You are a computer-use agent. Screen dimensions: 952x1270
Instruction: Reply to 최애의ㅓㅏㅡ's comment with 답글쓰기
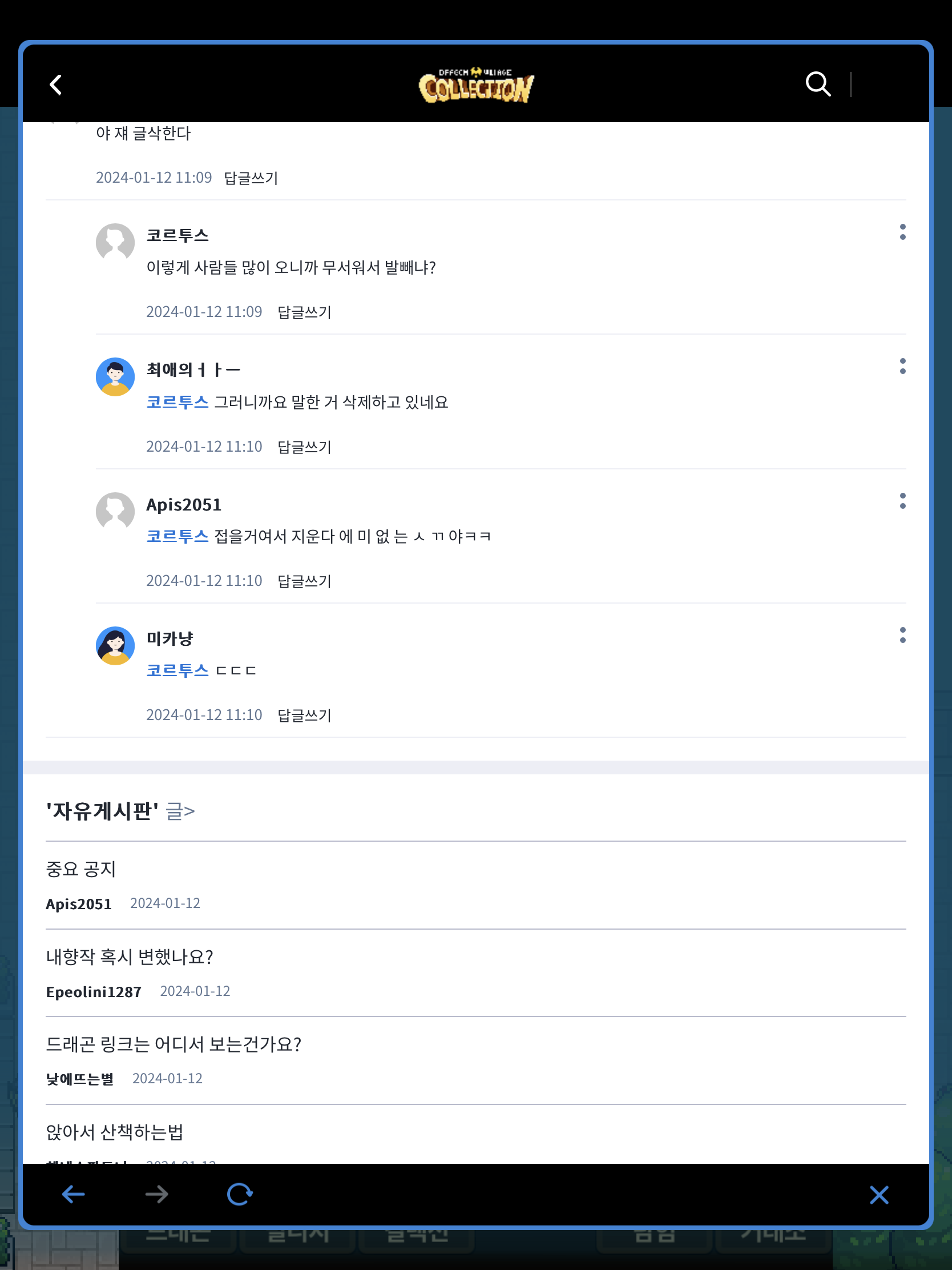(304, 447)
